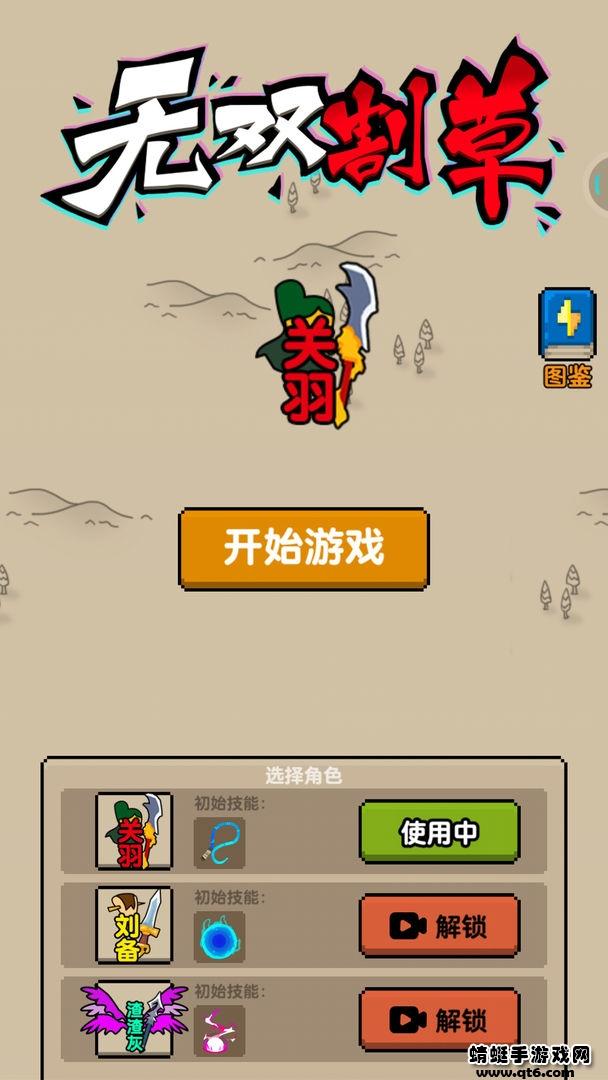
Task: Select the 渣渣灰 character portrait
Action: 133,1017
